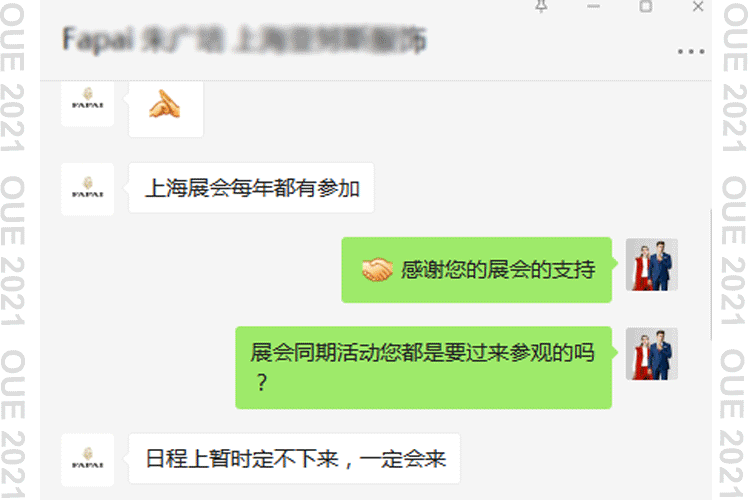Pin the chat window on top
Screen dimensions: 750x500
point(542,6)
